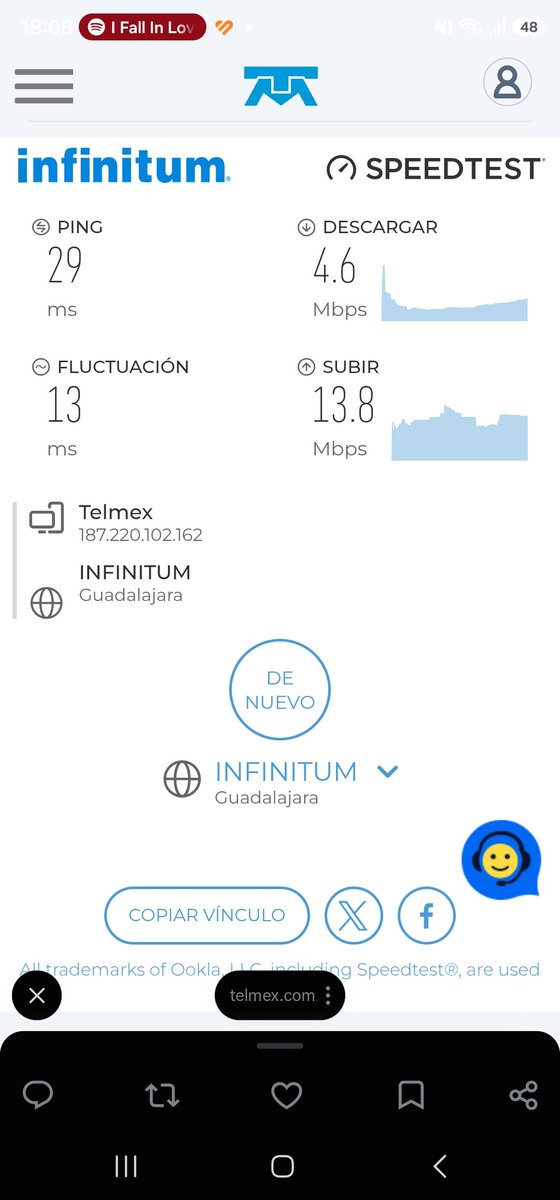
Task: Repost this post
Action: coord(162,1096)
